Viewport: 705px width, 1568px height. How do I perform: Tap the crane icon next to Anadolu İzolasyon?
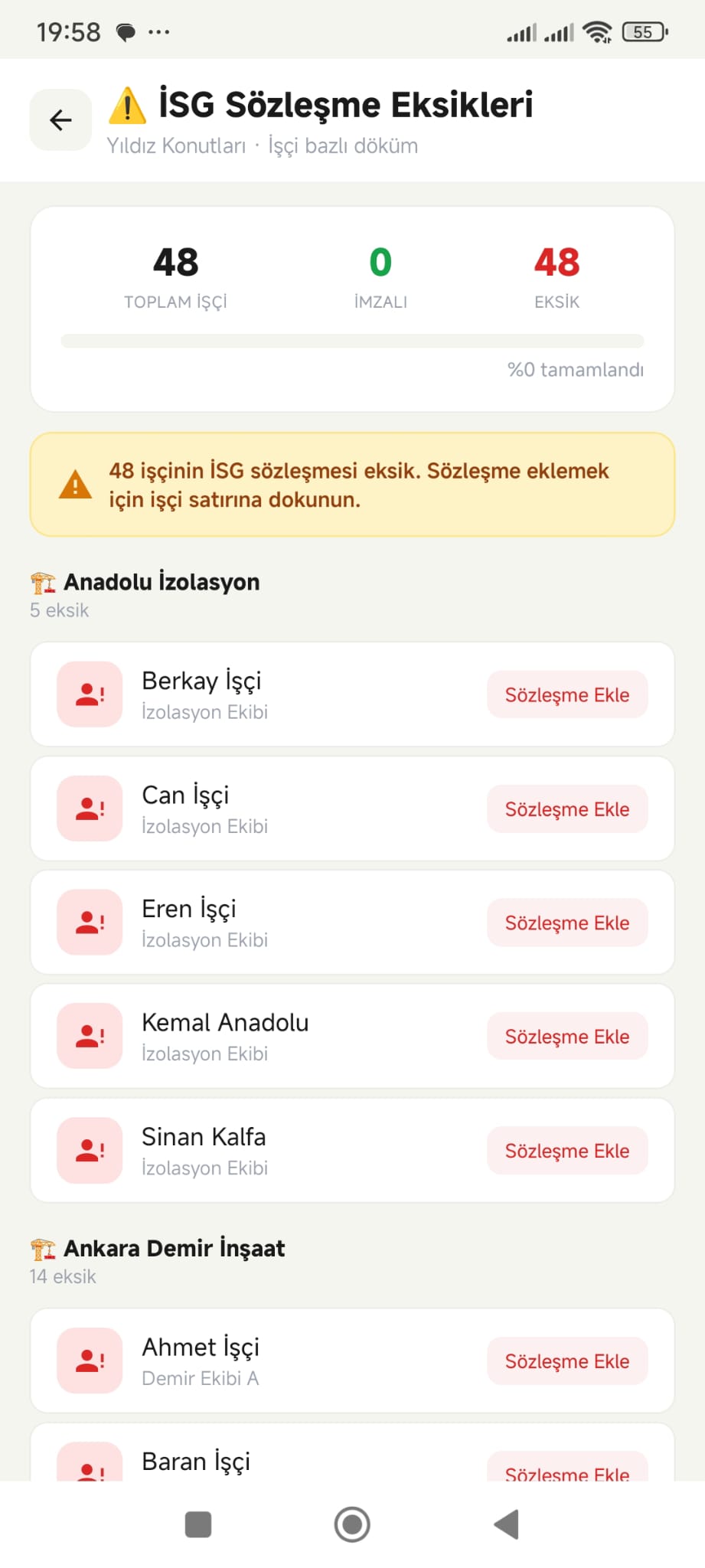pos(41,582)
